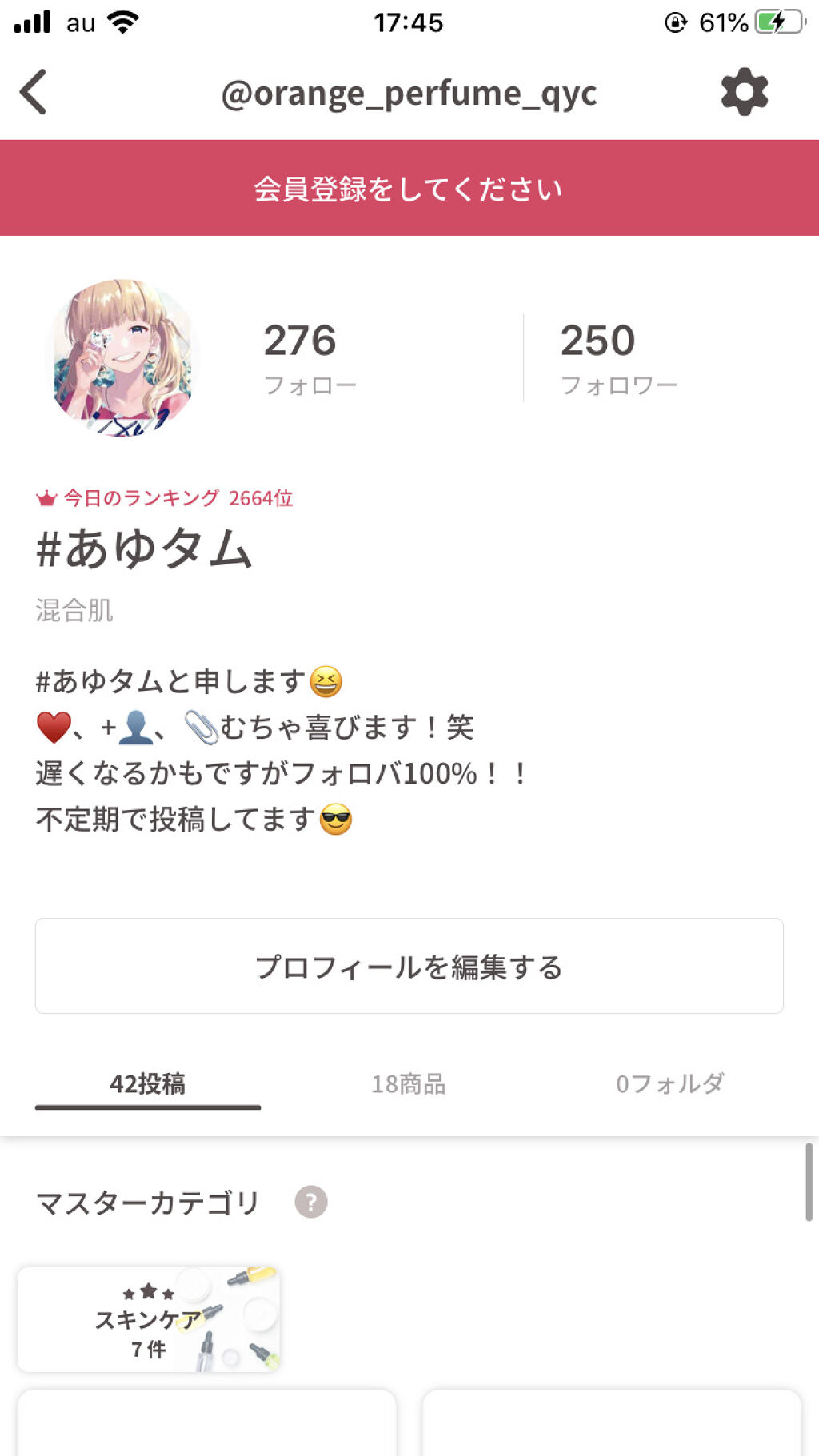The height and width of the screenshot is (1456, 819).
Task: Tap the battery indicator
Action: pyautogui.click(x=772, y=22)
